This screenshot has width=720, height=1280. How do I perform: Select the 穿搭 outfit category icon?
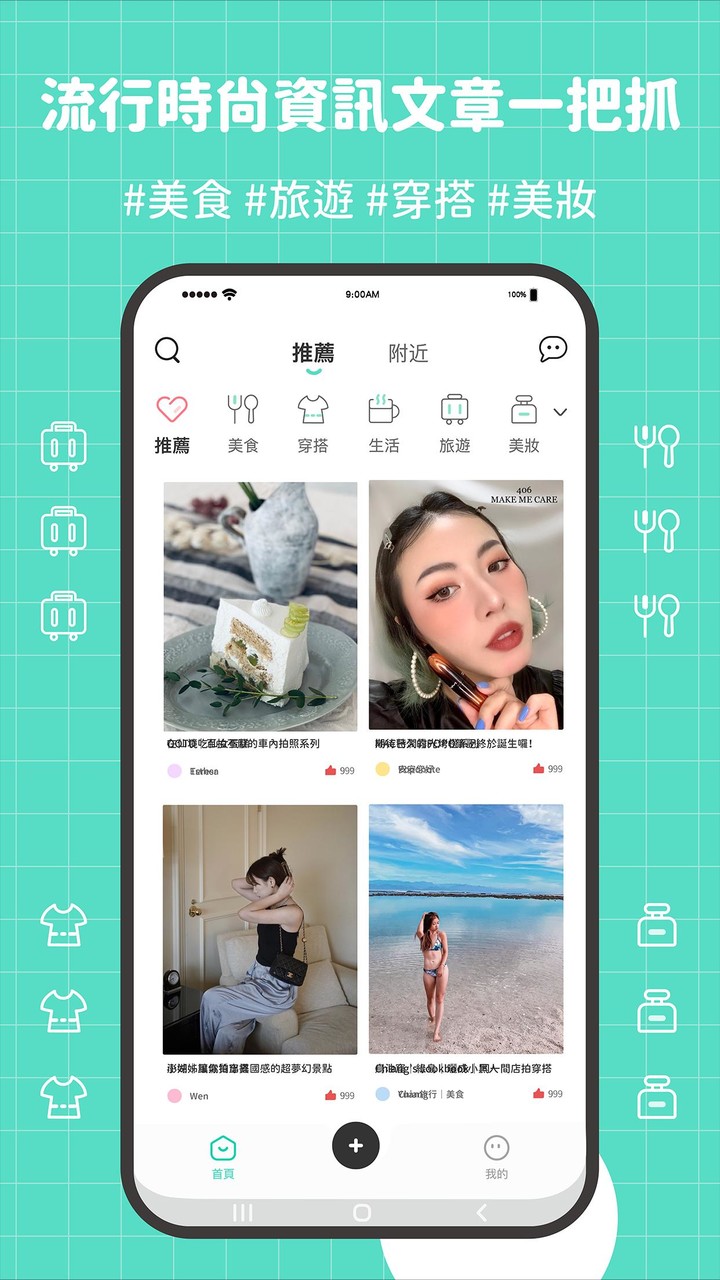(312, 408)
